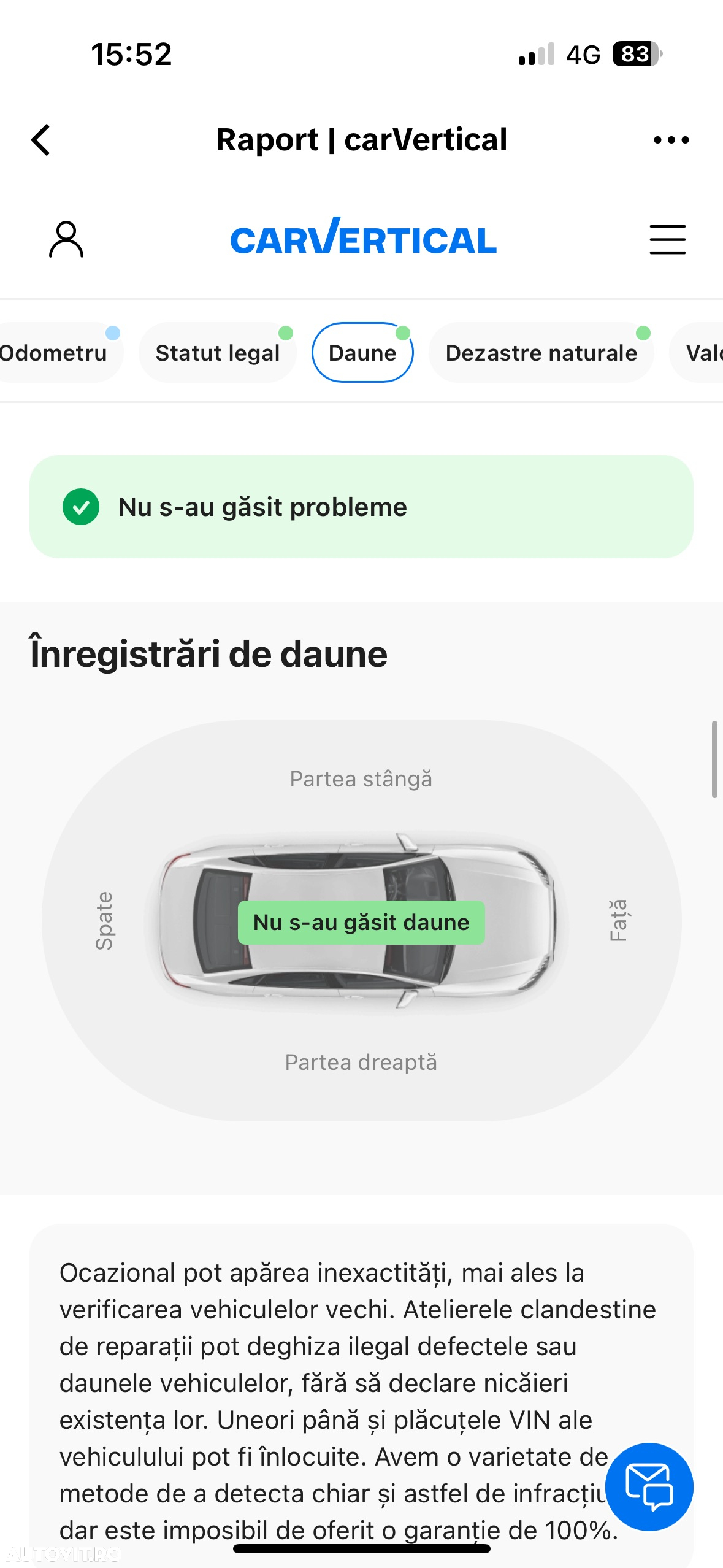Open the hamburger navigation menu

(667, 239)
